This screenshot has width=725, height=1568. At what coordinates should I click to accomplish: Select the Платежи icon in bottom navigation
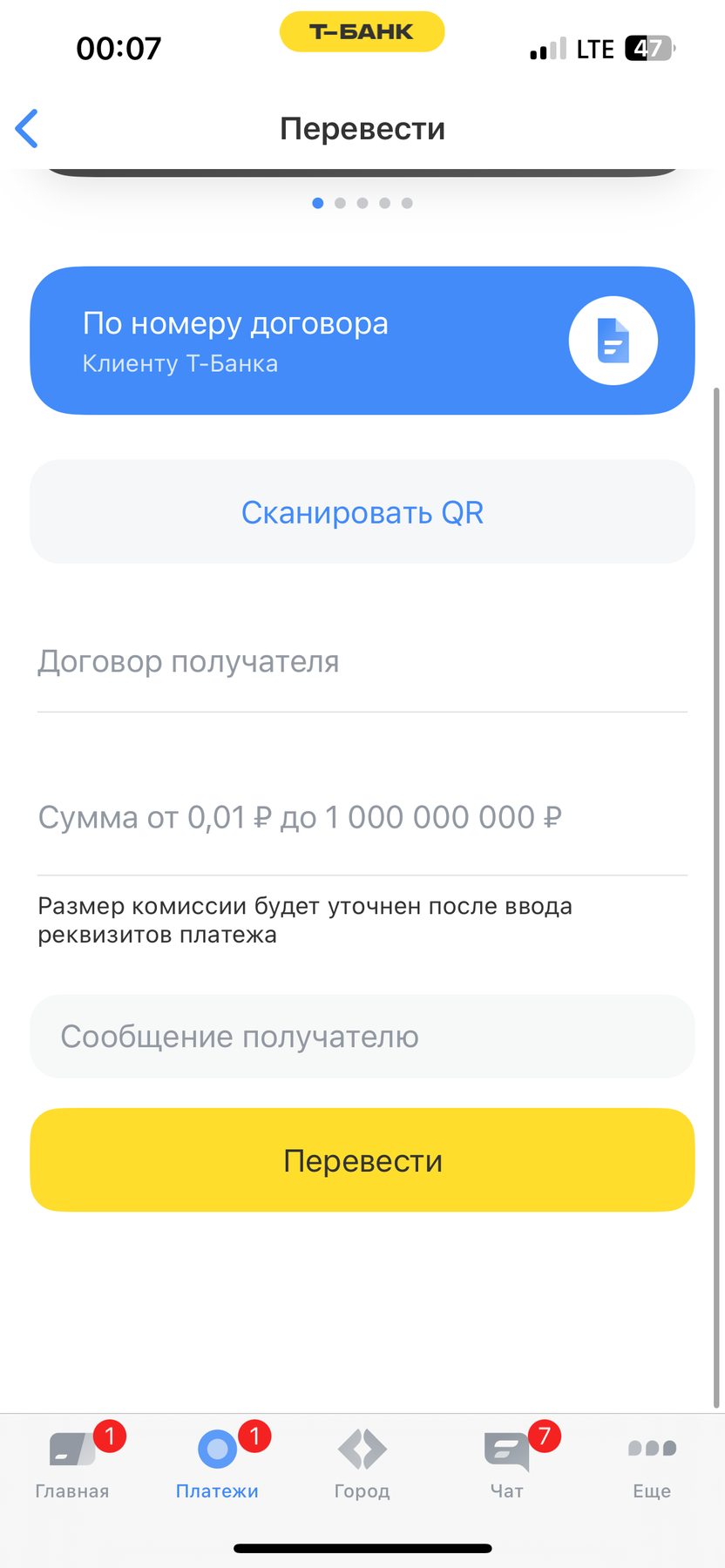pos(217,1448)
